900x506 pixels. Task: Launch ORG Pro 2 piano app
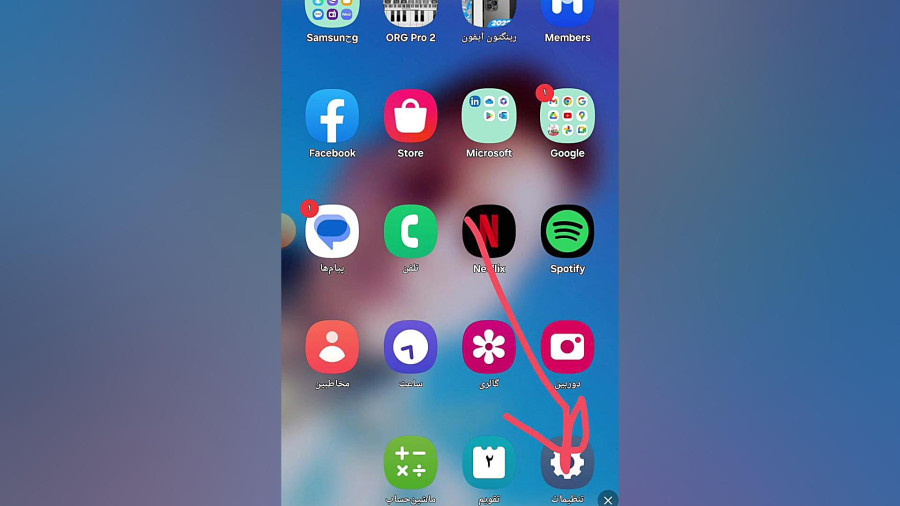pos(410,12)
